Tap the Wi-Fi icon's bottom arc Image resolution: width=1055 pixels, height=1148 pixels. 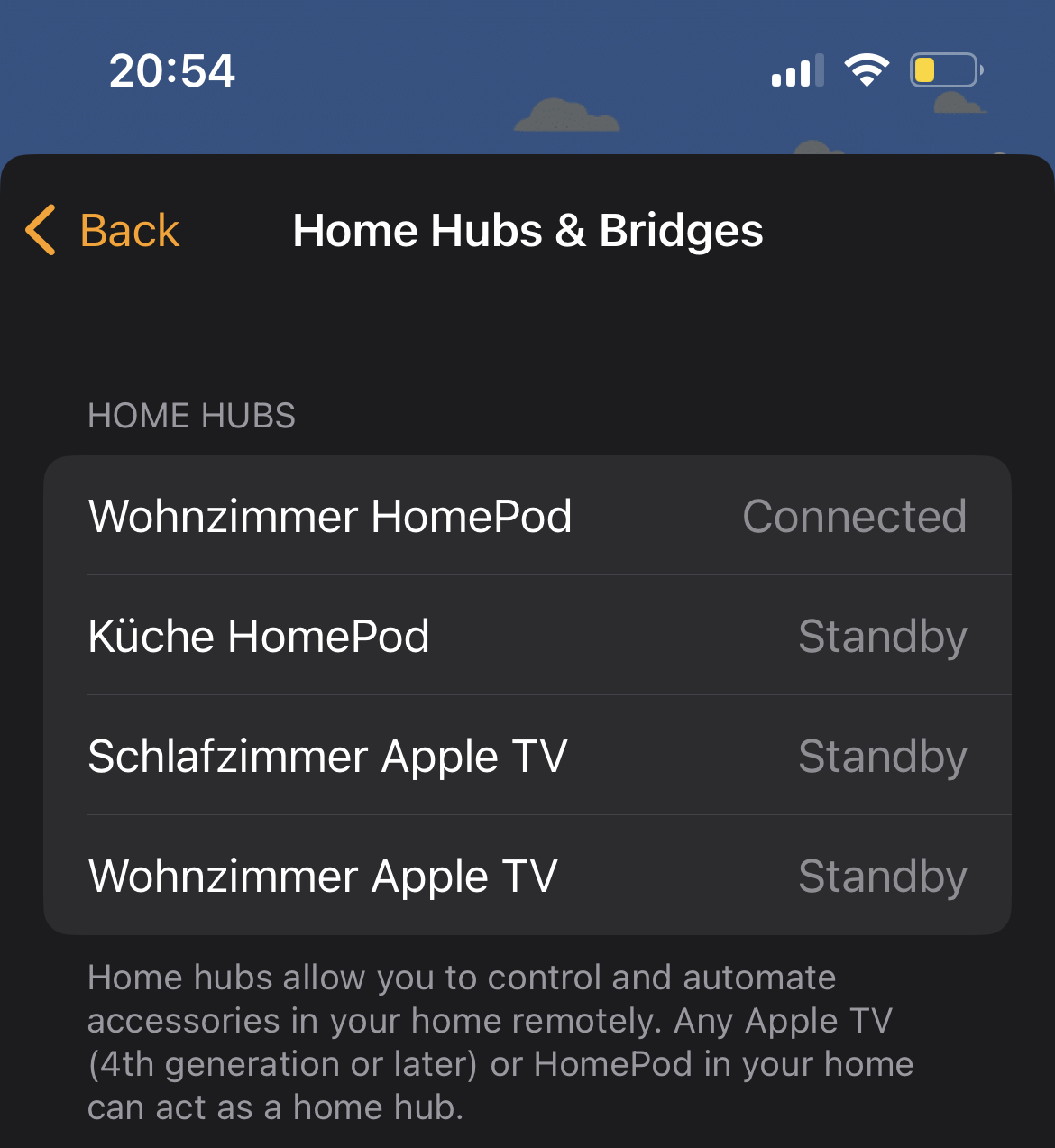[867, 83]
